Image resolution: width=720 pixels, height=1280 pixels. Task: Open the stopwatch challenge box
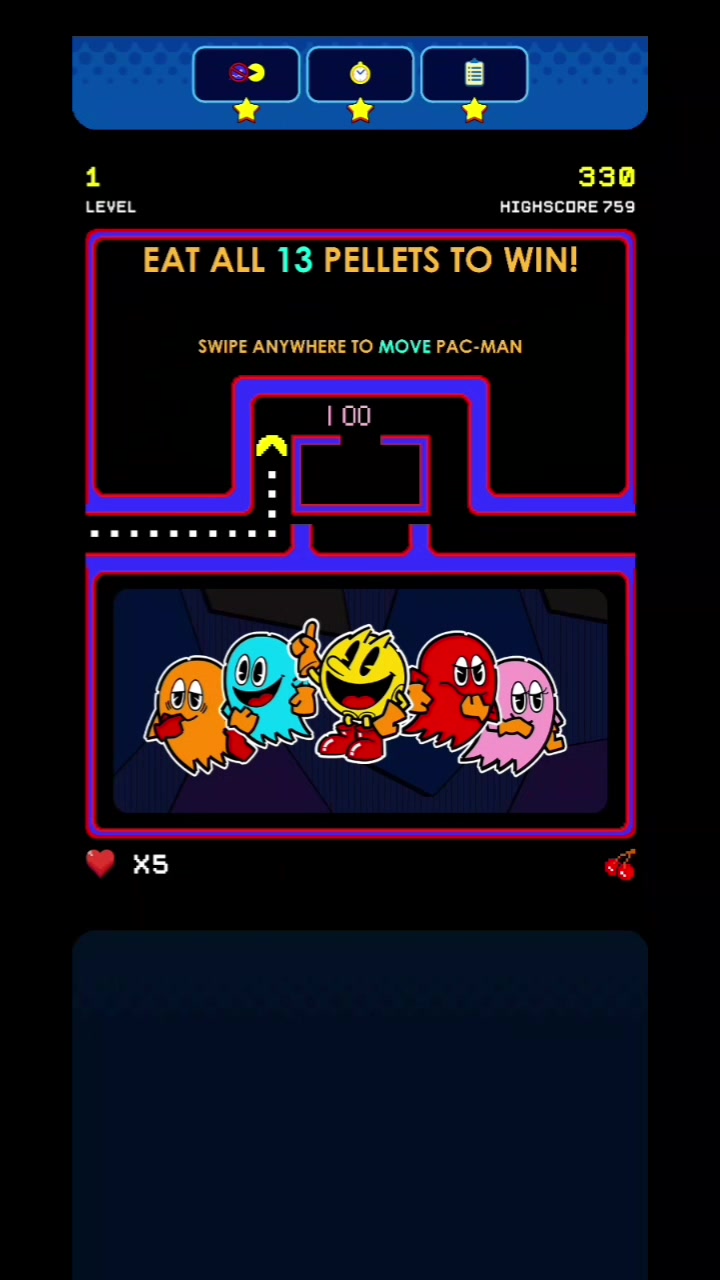[360, 74]
